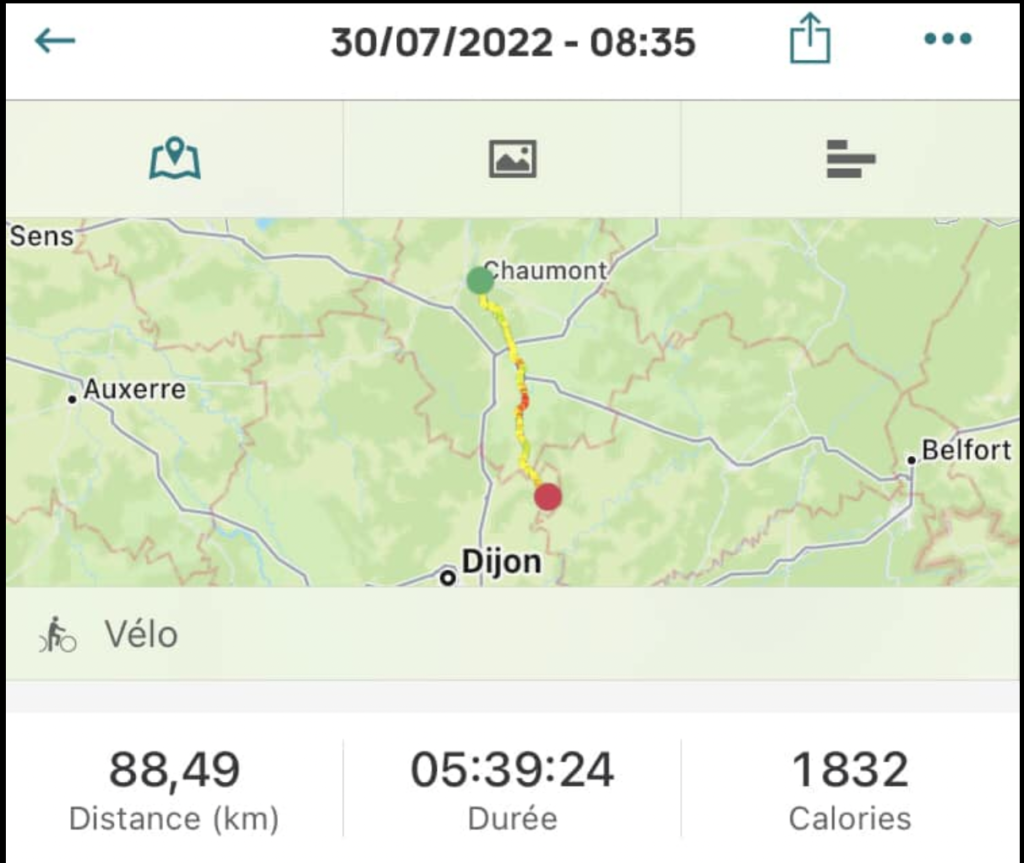Switch to the statistics chart tab
Screen dimensions: 1024x863
[x=850, y=159]
